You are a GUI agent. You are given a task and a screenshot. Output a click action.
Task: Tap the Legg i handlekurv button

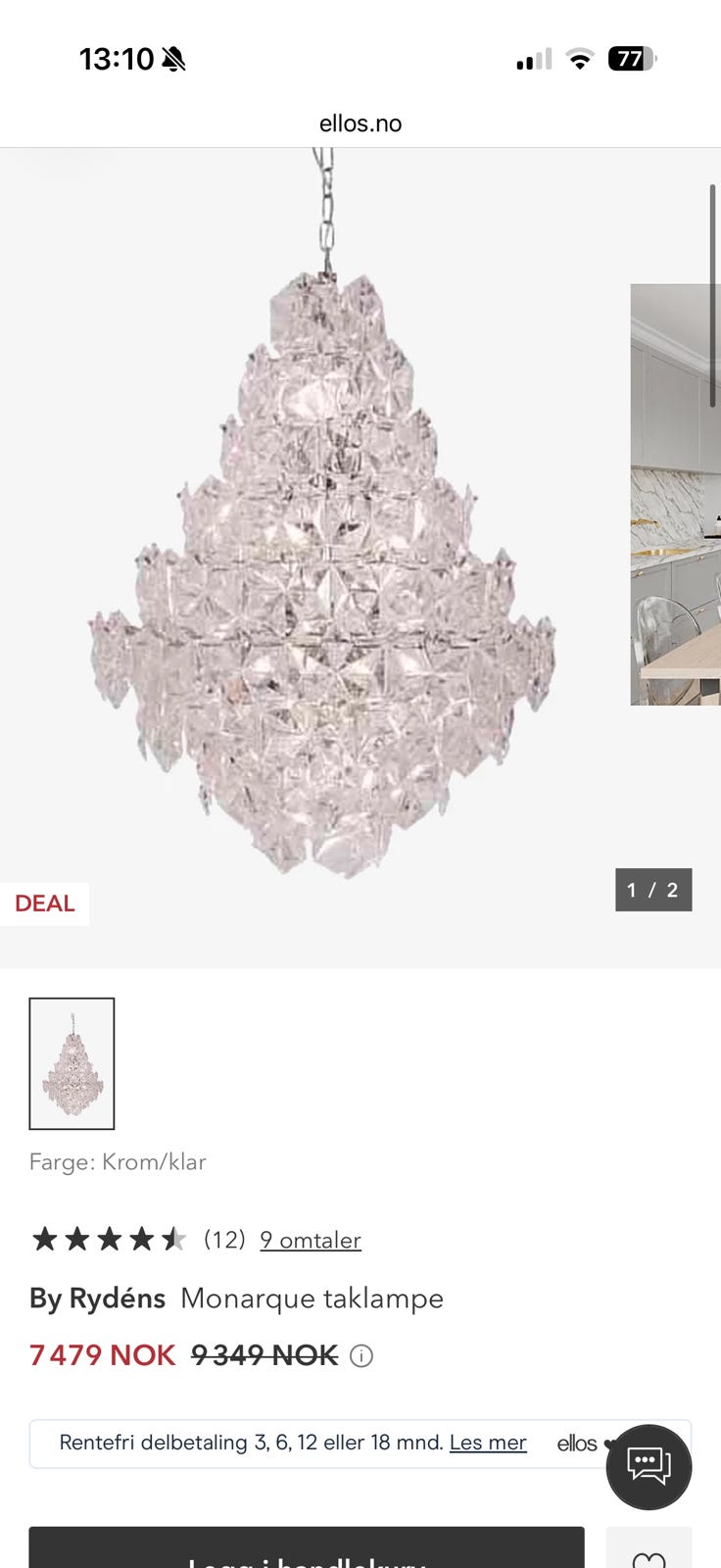(307, 1548)
